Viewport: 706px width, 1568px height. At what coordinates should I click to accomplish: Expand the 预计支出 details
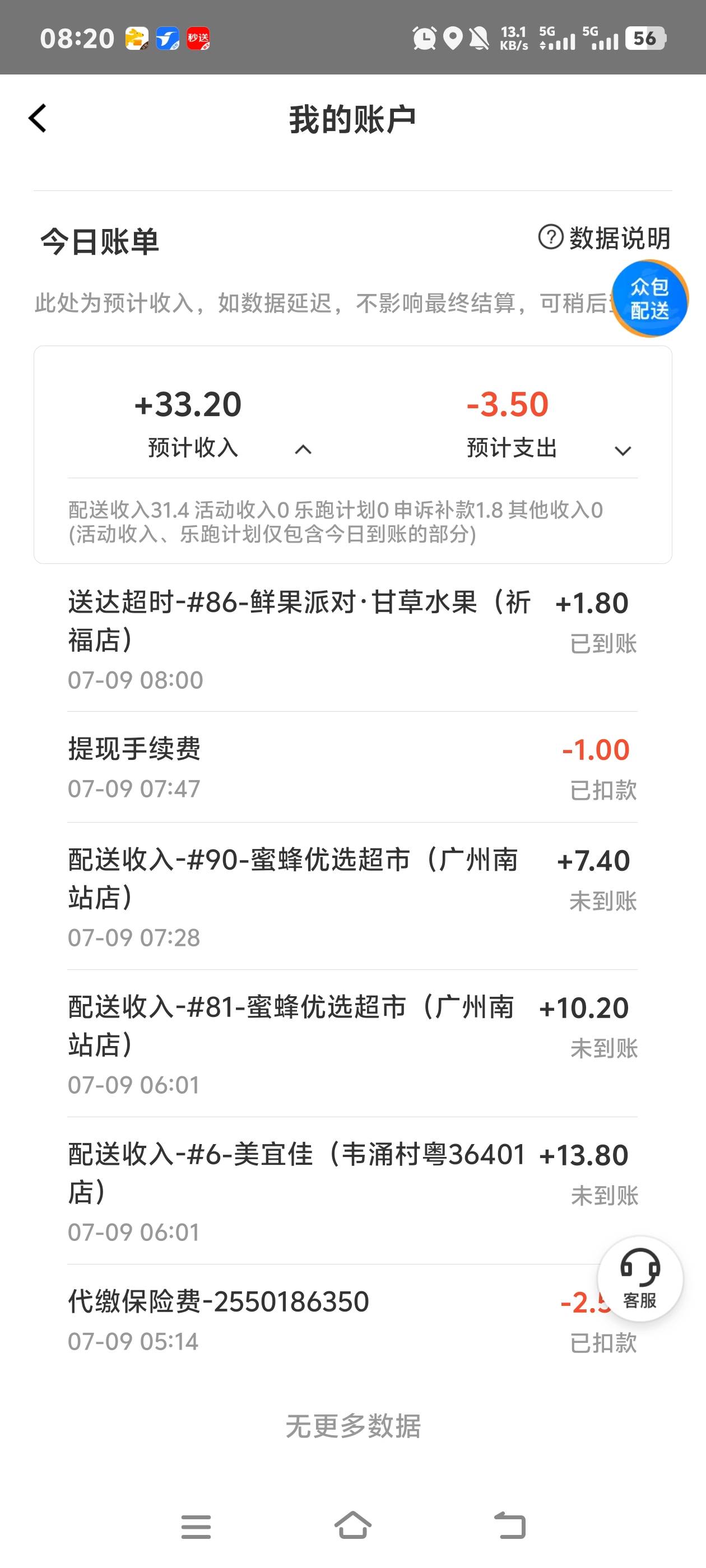pyautogui.click(x=623, y=451)
